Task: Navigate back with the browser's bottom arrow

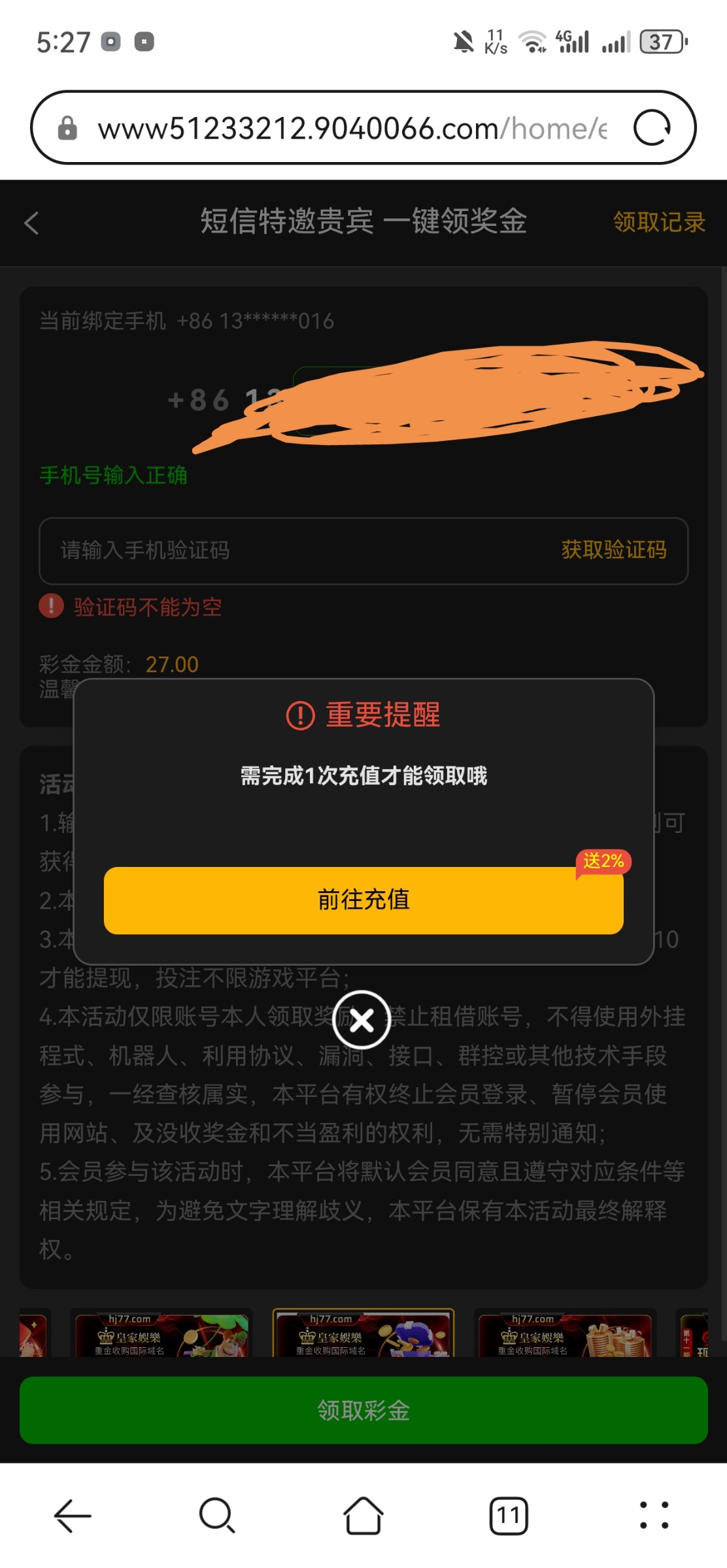Action: (72, 1516)
